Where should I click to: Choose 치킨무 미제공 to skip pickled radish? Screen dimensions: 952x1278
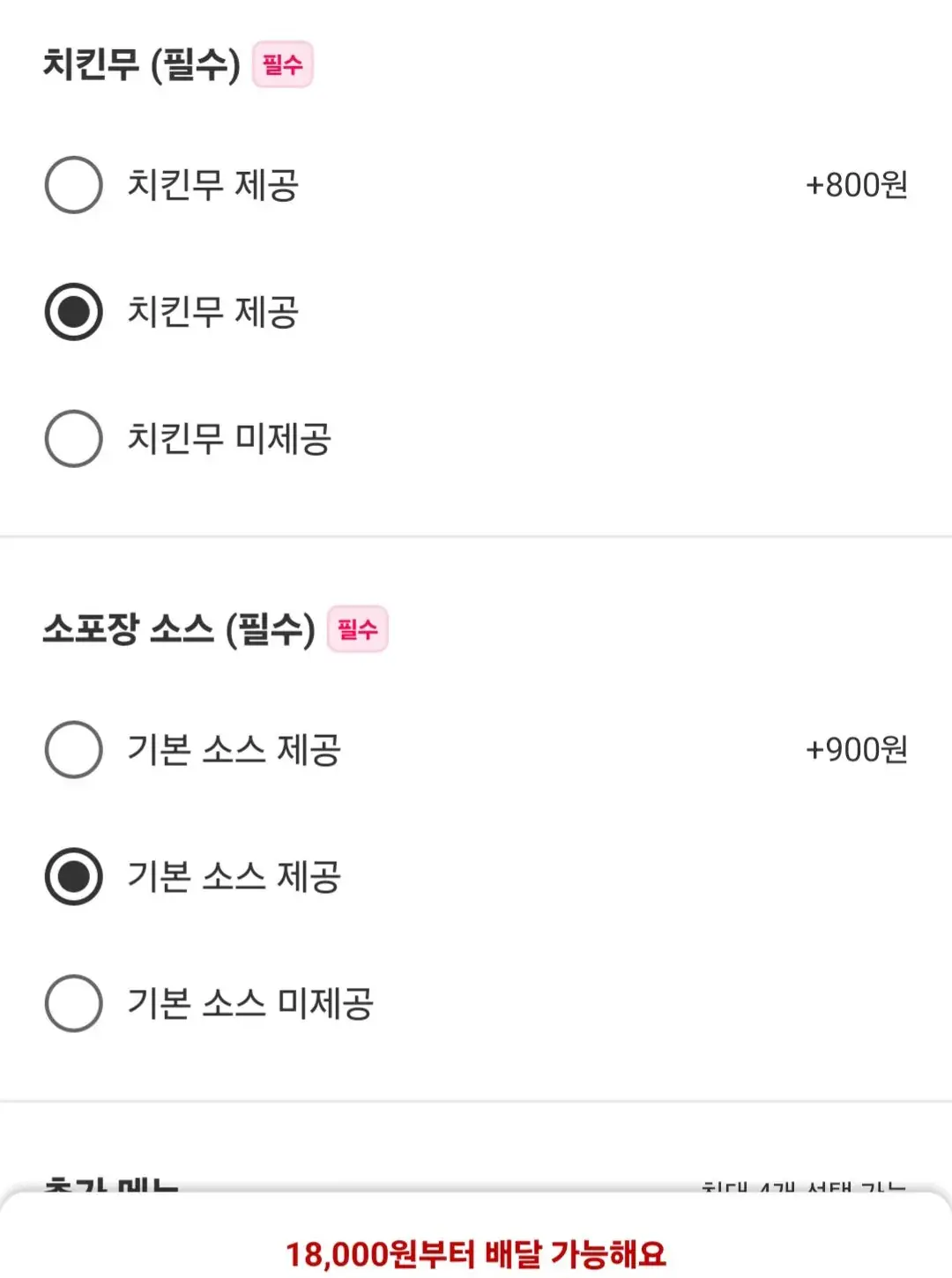pyautogui.click(x=74, y=436)
